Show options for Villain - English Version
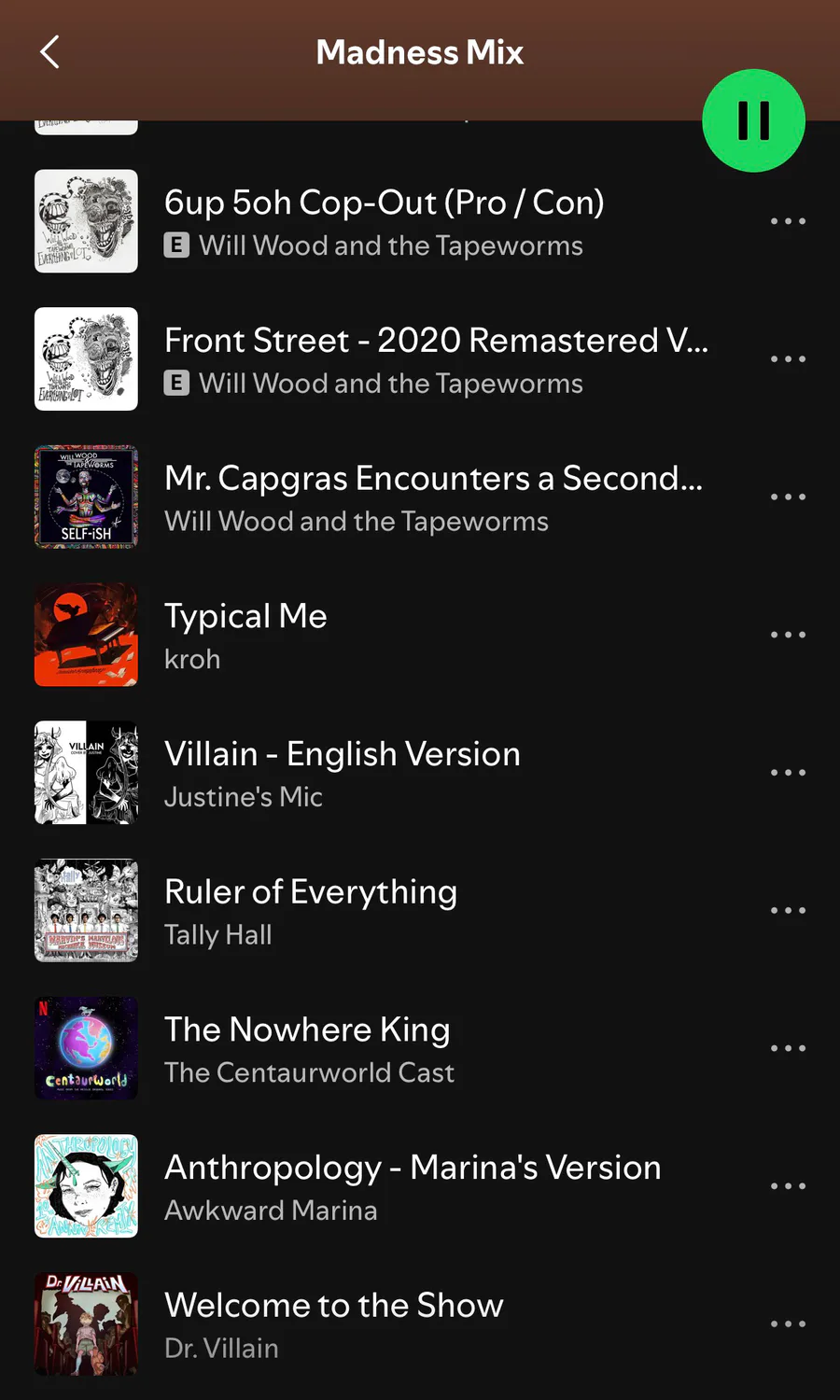The width and height of the screenshot is (840, 1400). point(788,773)
